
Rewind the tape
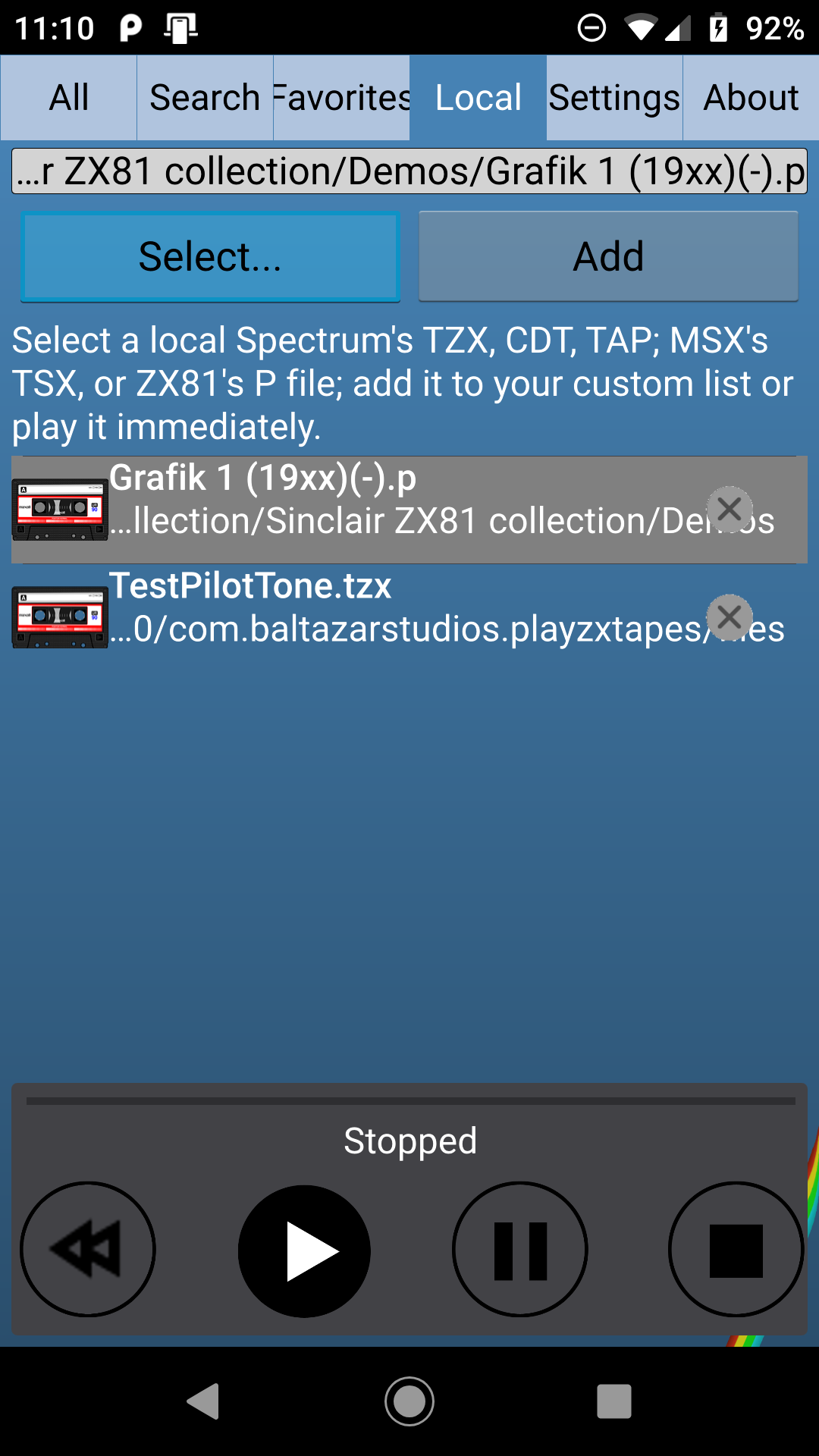(x=88, y=1249)
